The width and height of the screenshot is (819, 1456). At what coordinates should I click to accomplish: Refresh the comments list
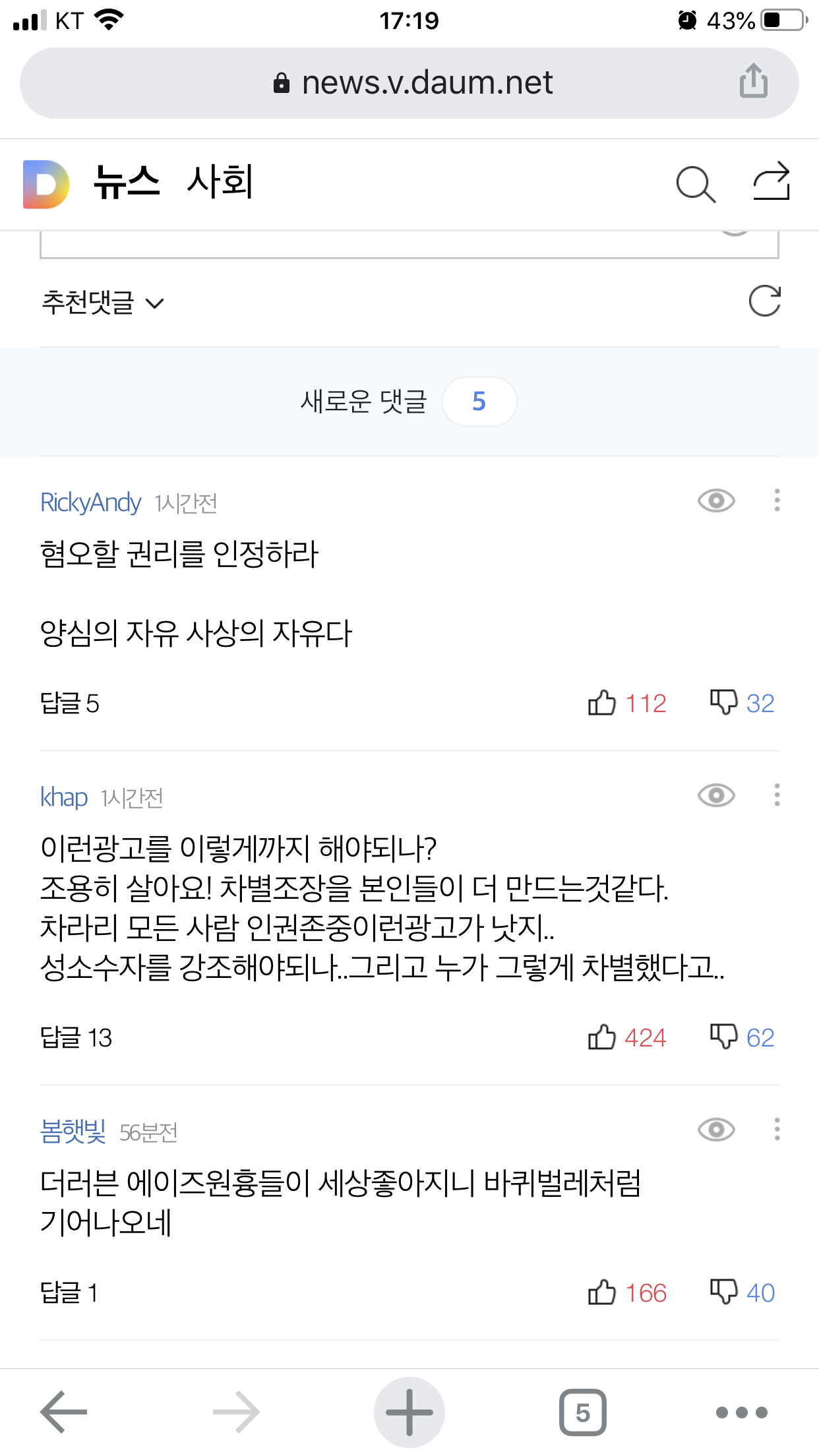pyautogui.click(x=764, y=301)
